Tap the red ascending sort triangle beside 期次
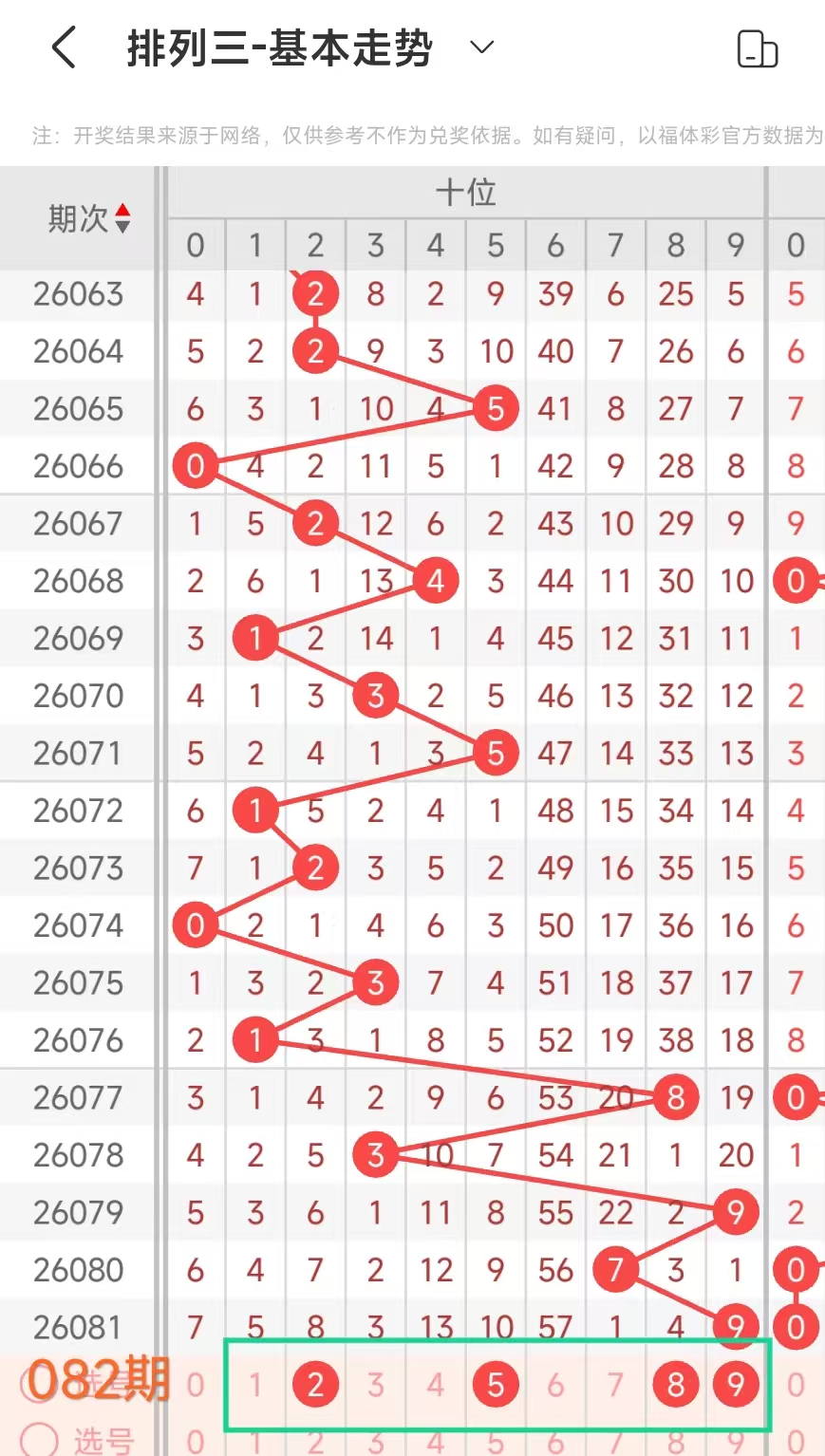Viewport: 825px width, 1456px height. pos(124,208)
